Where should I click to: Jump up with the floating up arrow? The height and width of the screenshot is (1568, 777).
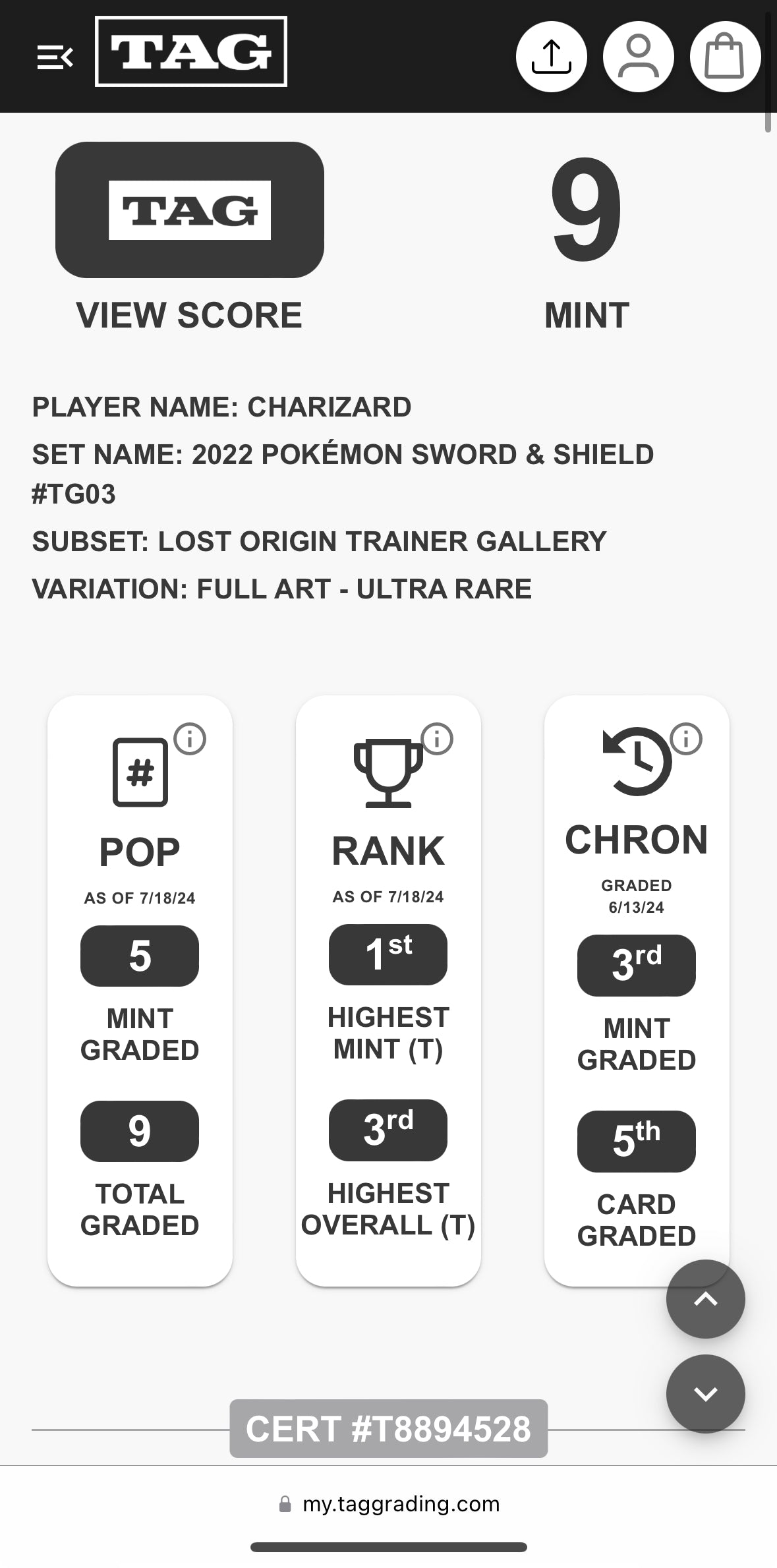(705, 1298)
